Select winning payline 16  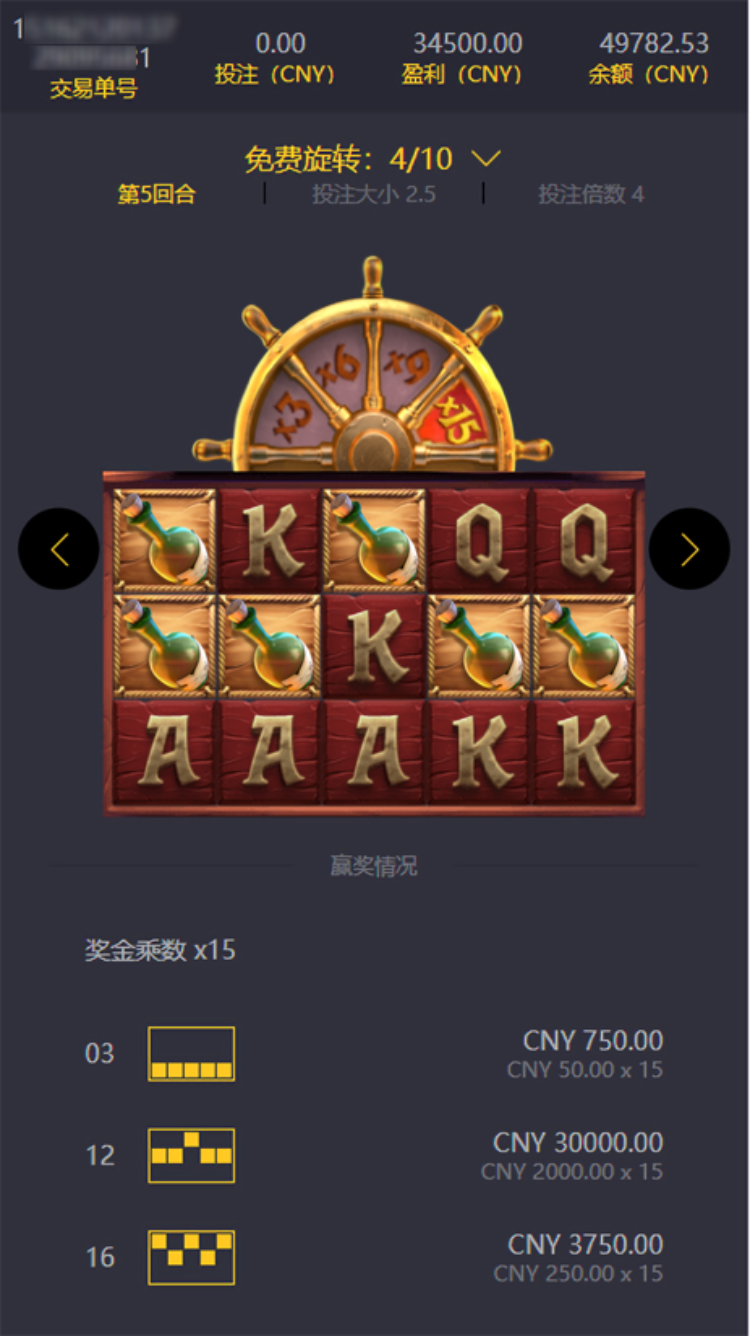pos(191,1258)
